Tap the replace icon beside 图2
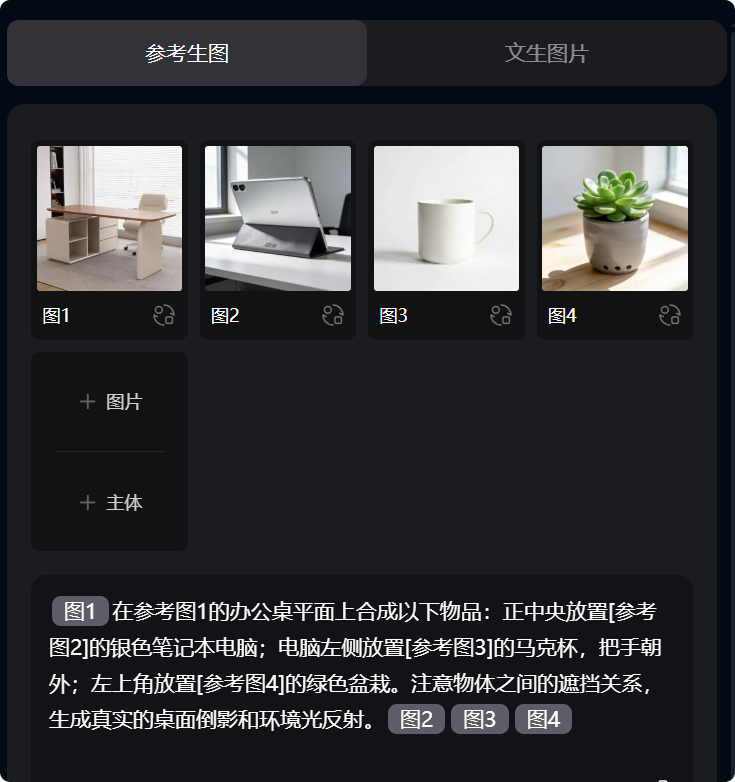The image size is (735, 782). click(x=333, y=316)
